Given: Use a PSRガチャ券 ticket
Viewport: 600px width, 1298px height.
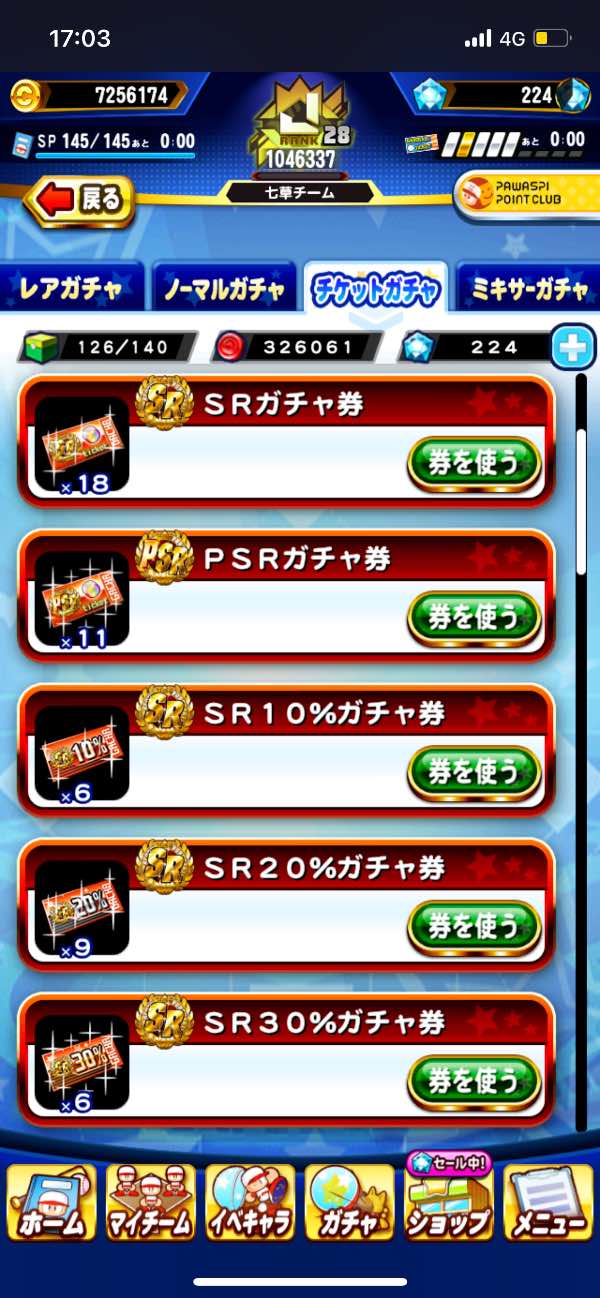Looking at the screenshot, I should [x=473, y=618].
